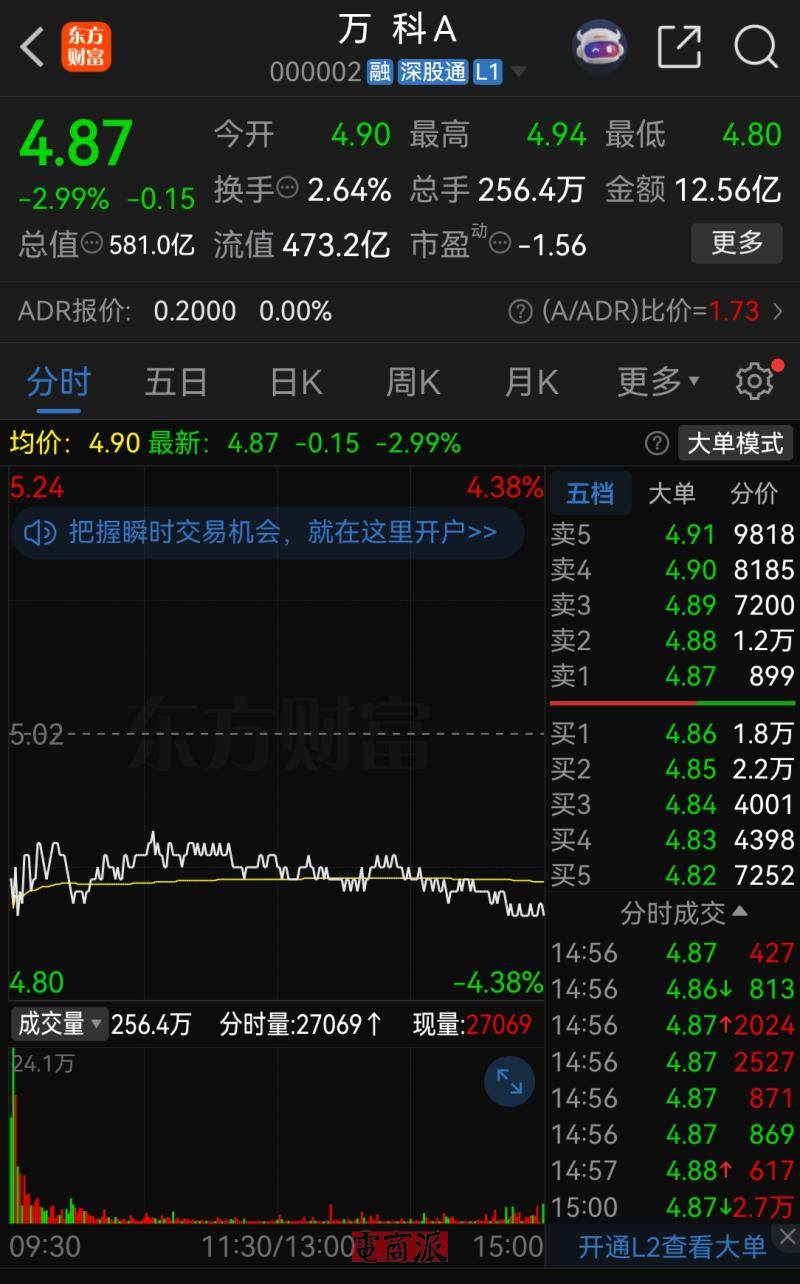Switch to the 日K chart tab
The height and width of the screenshot is (1284, 800).
[x=296, y=381]
